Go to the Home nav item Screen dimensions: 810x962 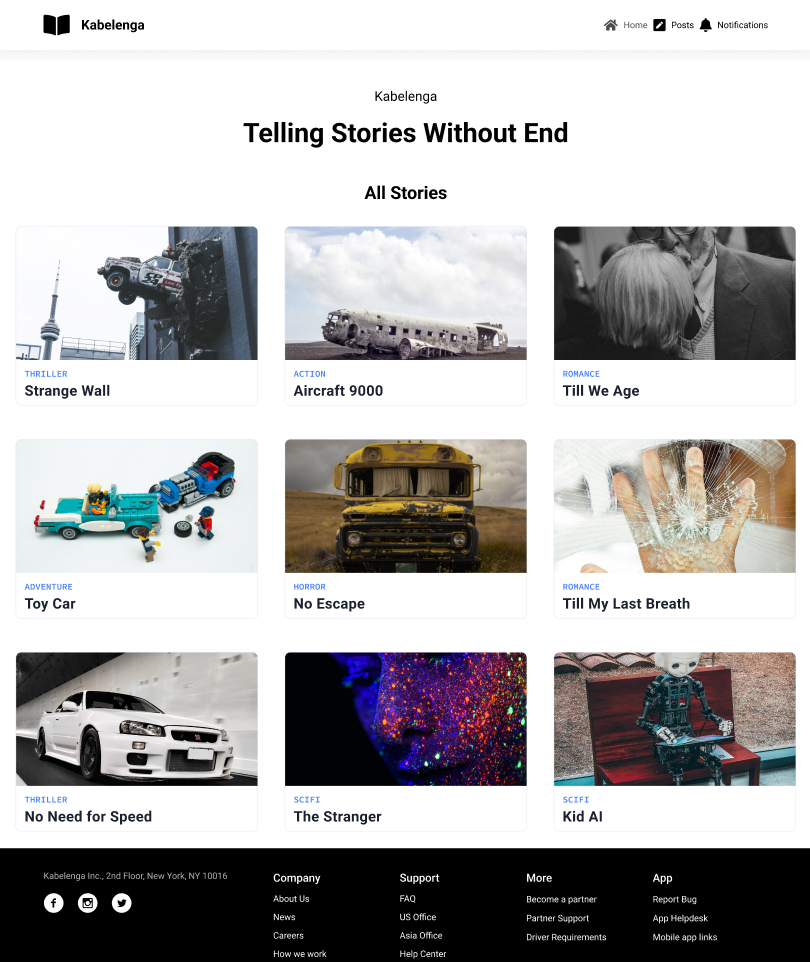(x=626, y=25)
